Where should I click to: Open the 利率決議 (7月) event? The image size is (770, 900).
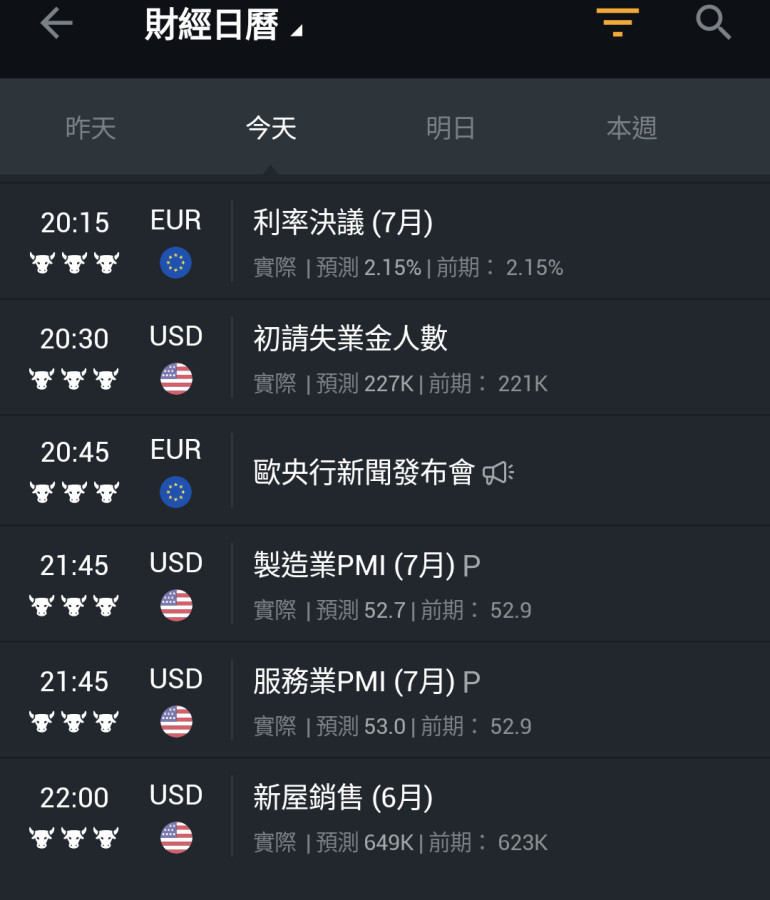coord(343,222)
